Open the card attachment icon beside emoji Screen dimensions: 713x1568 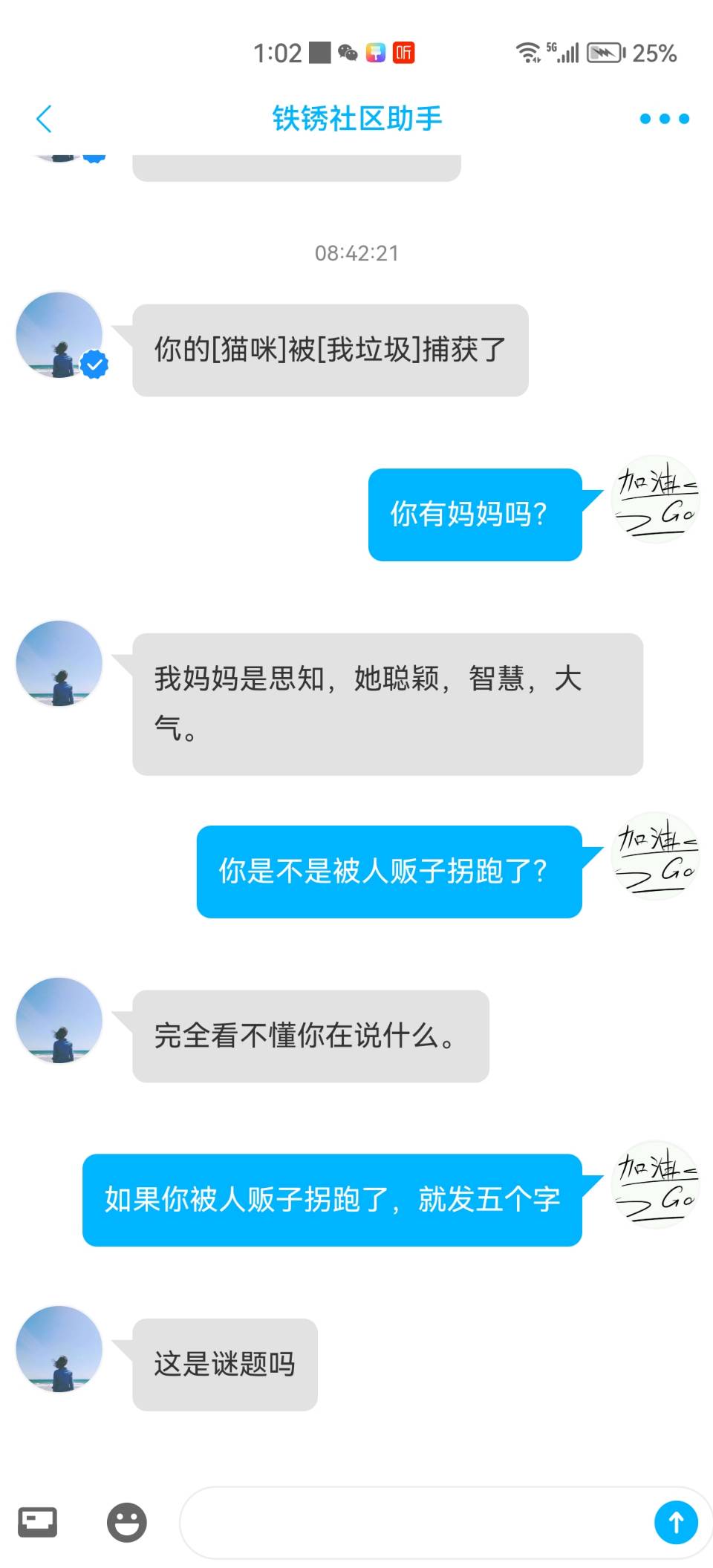[38, 1522]
